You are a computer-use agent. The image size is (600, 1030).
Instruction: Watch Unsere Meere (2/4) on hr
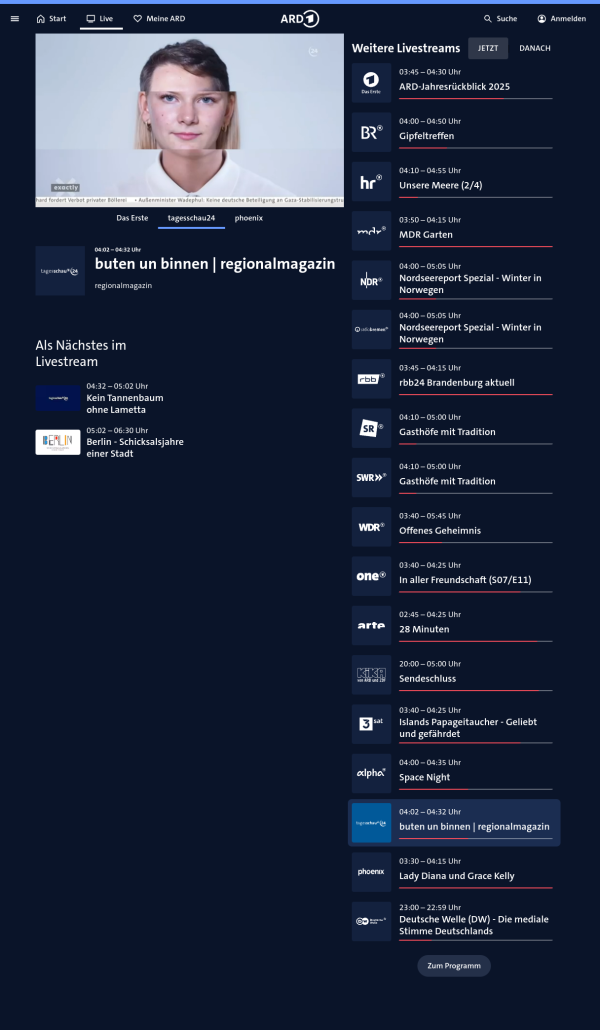pos(440,184)
